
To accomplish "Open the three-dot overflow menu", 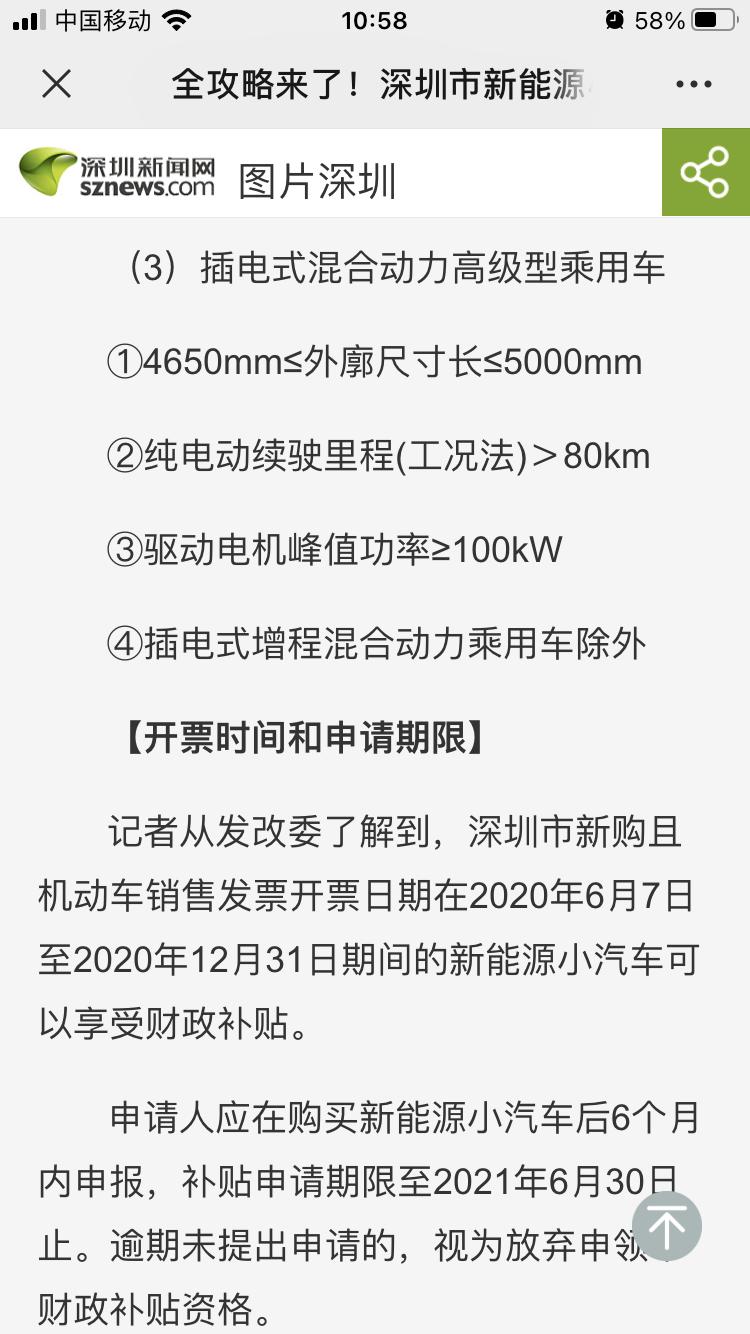I will click(694, 85).
